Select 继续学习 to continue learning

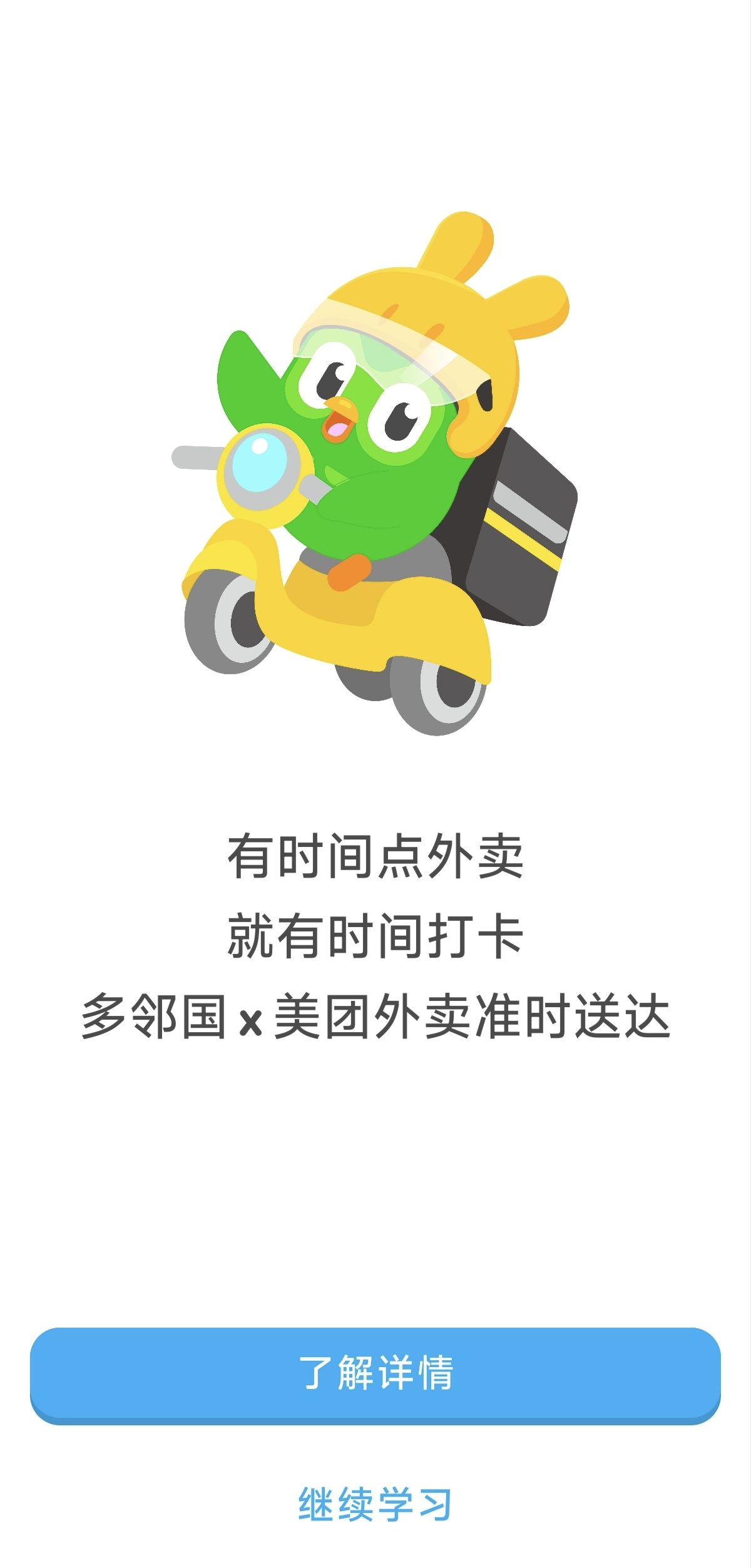click(x=375, y=1504)
